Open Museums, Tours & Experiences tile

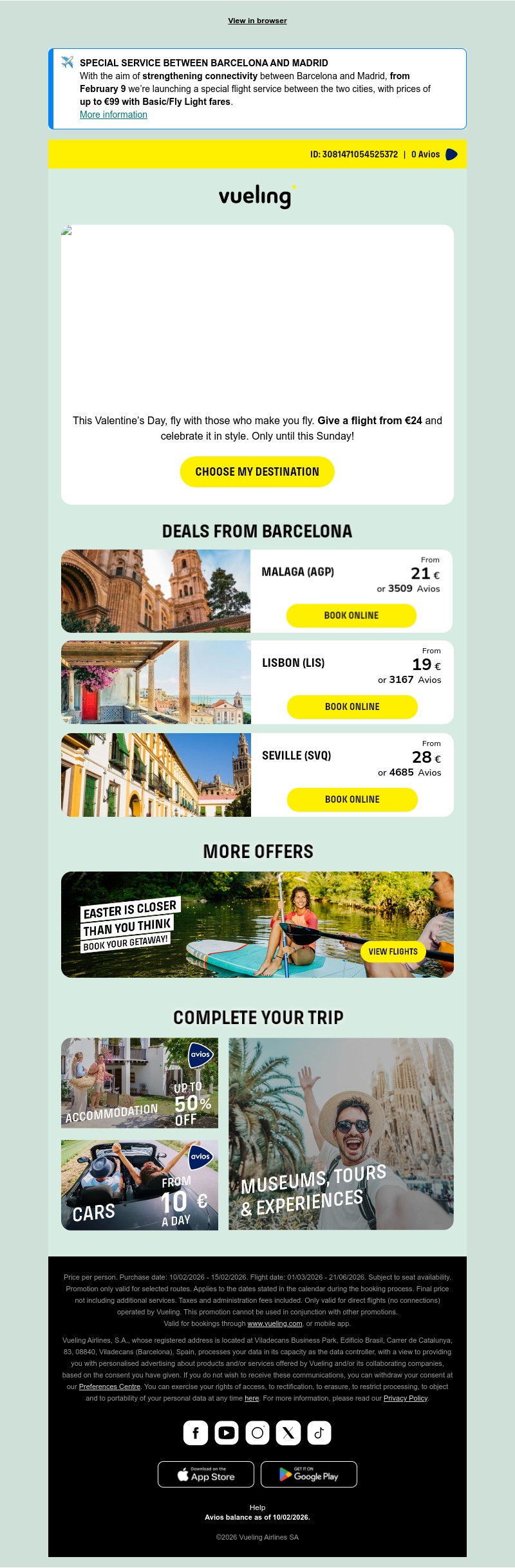[x=341, y=1134]
